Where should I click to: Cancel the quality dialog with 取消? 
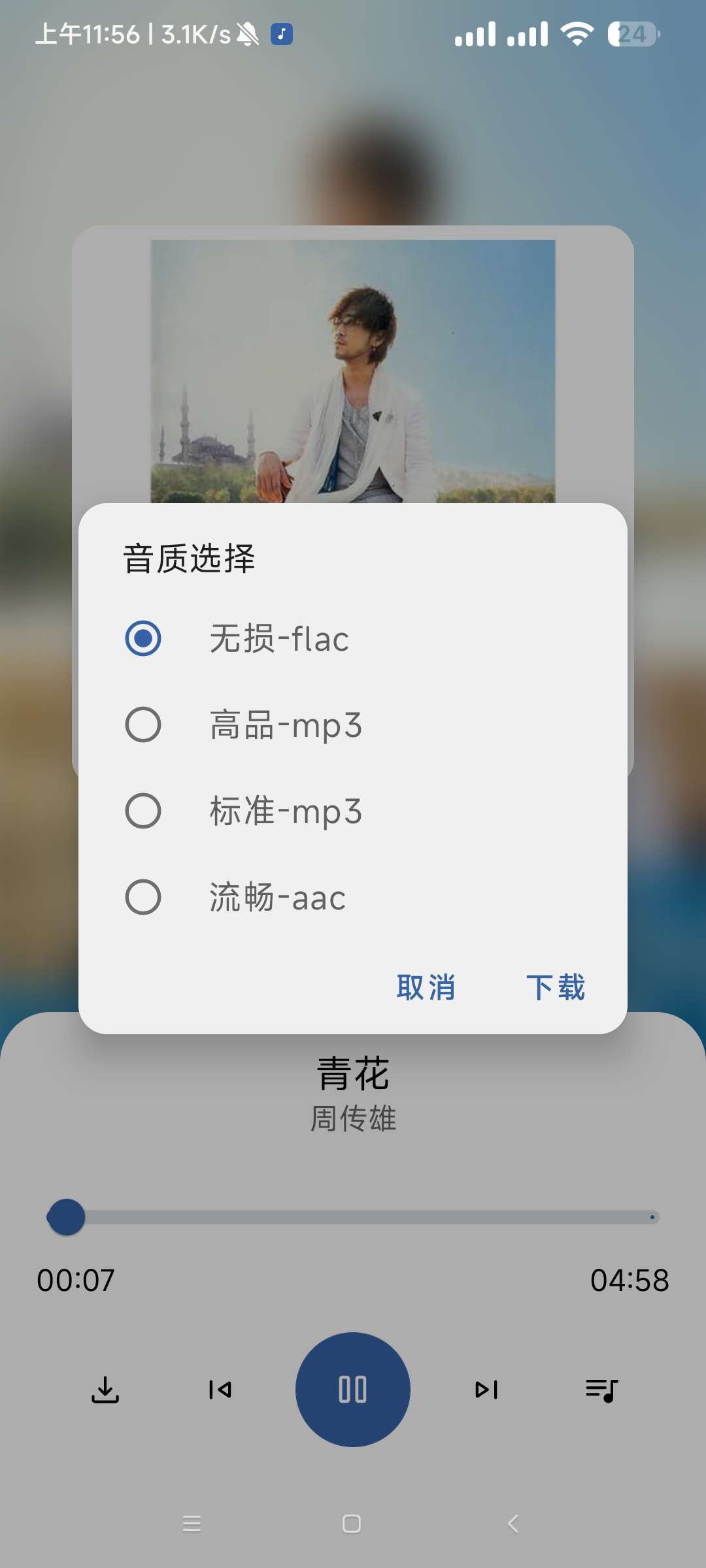[426, 987]
